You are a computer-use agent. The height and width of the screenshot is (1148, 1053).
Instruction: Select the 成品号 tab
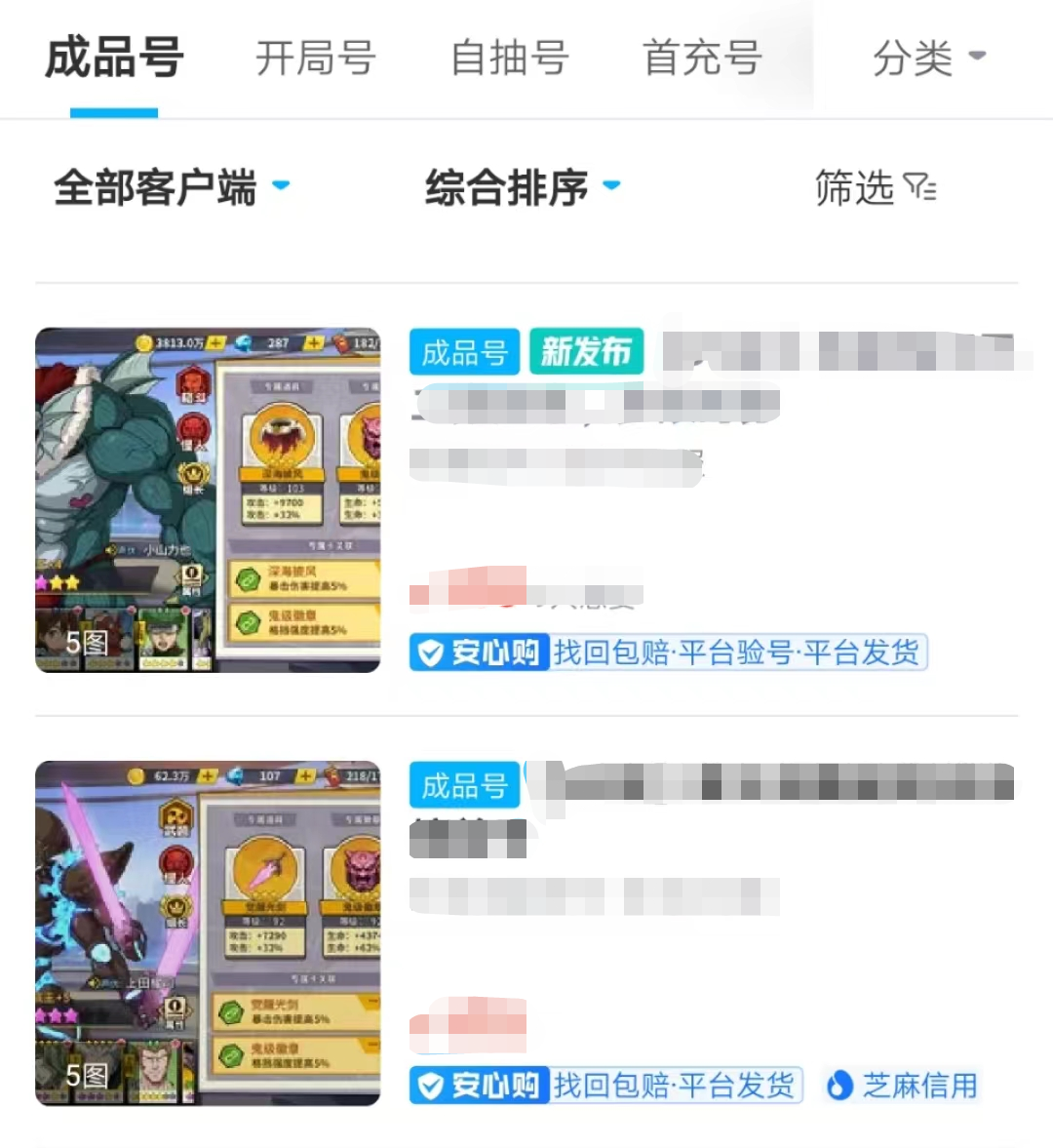(x=114, y=59)
